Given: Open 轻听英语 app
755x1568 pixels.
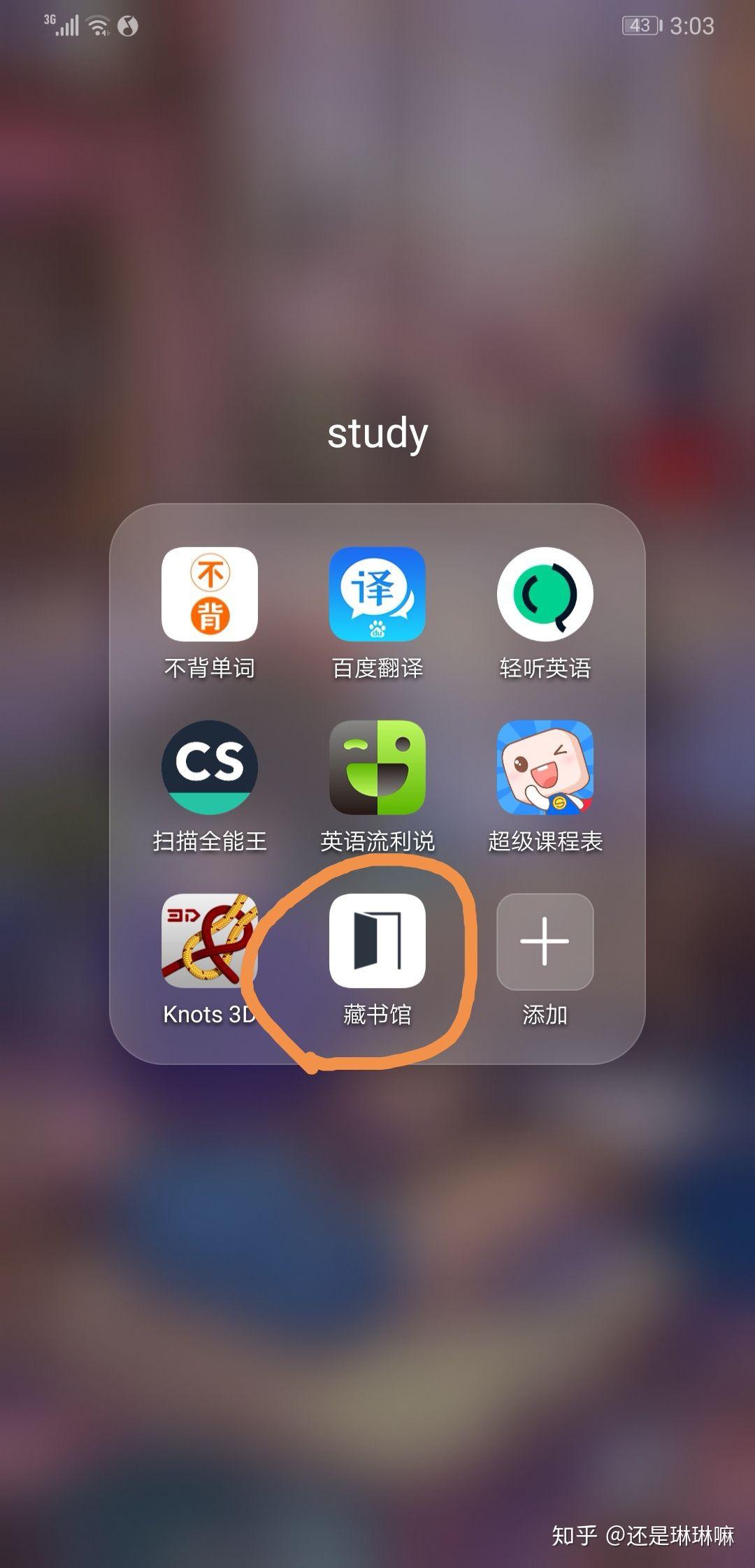Looking at the screenshot, I should (x=545, y=594).
